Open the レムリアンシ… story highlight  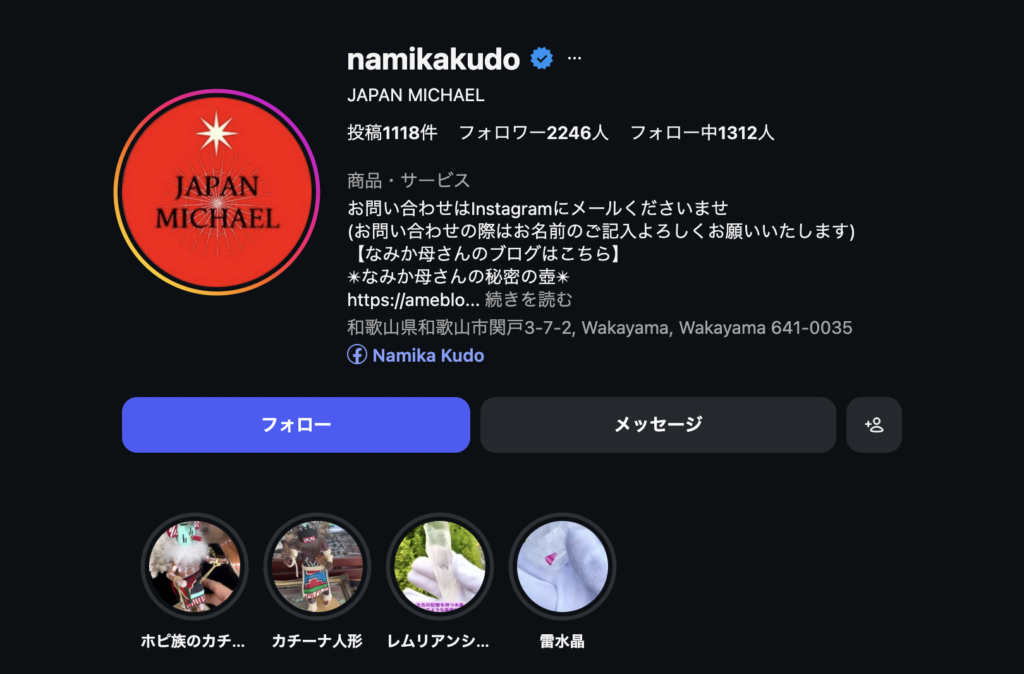440,567
